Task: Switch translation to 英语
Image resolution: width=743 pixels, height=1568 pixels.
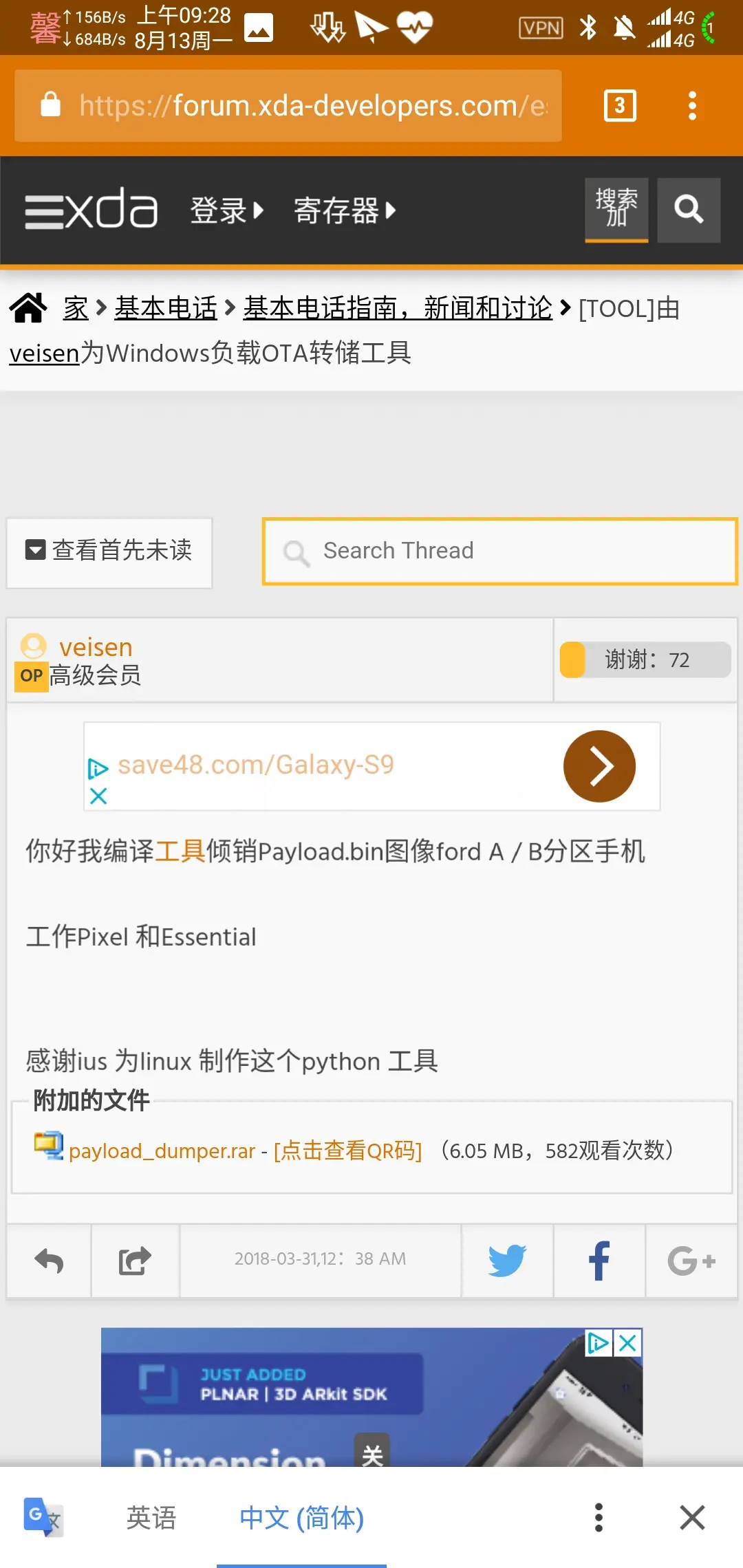Action: tap(151, 1518)
